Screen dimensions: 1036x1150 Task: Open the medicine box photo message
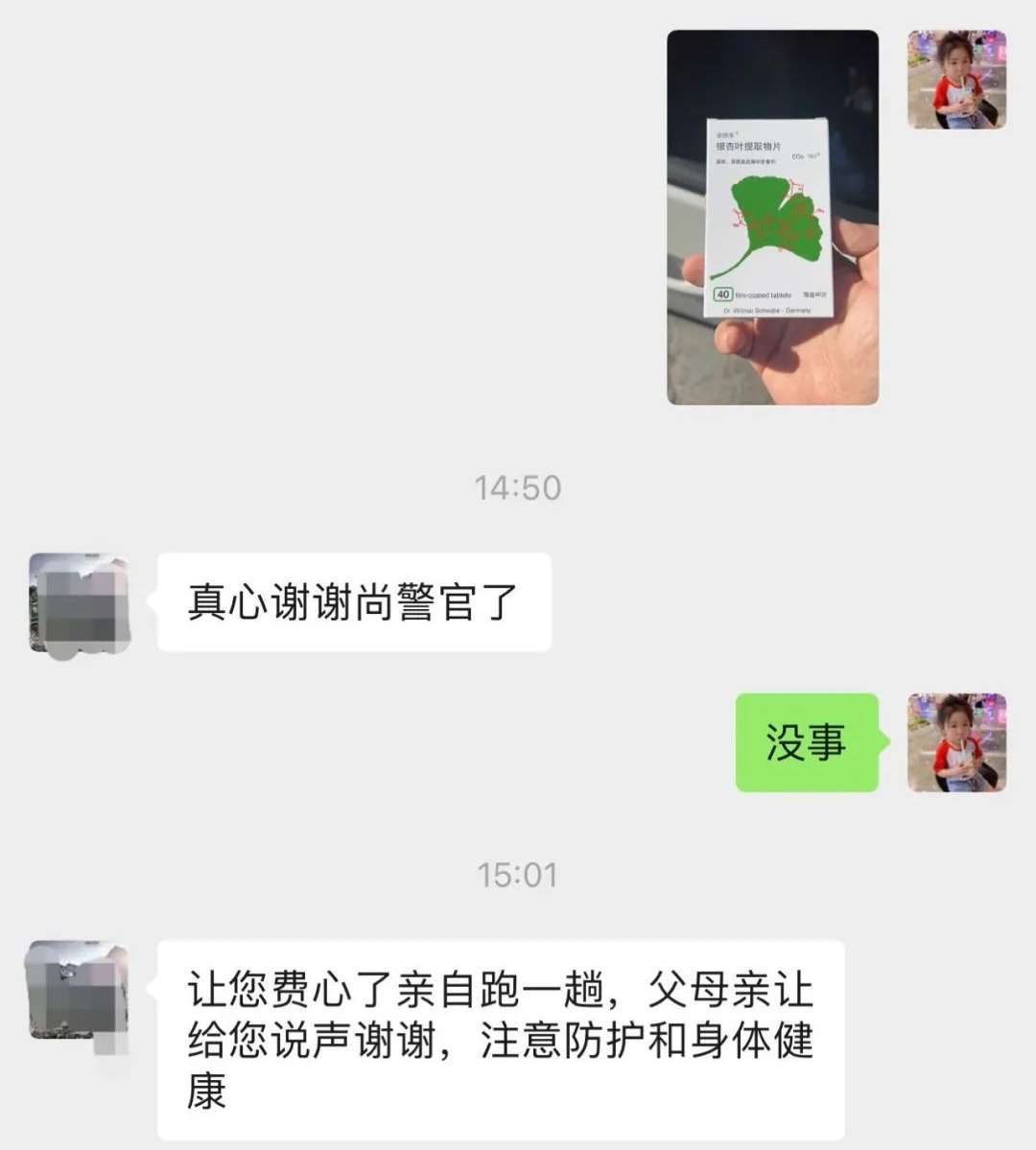click(x=772, y=218)
